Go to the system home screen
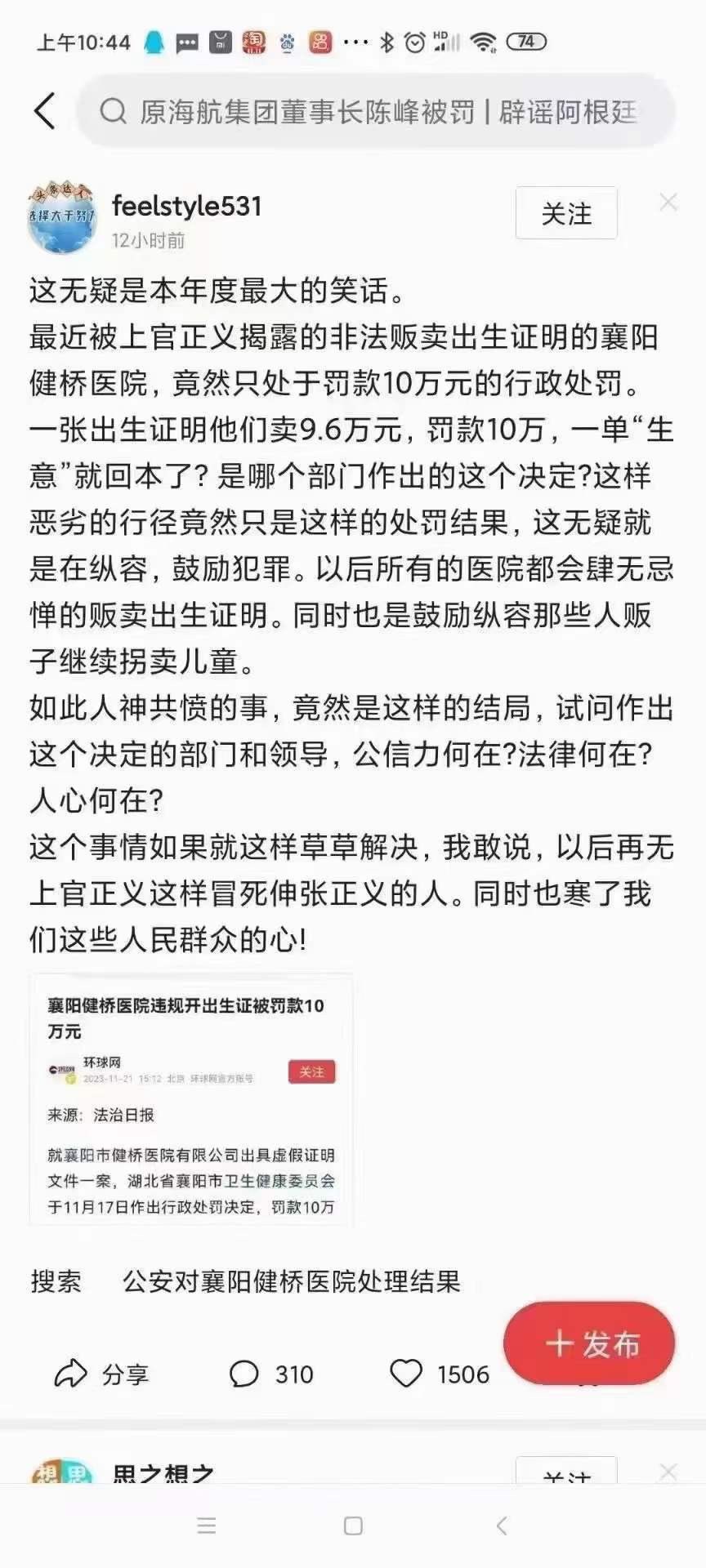 pos(353,1526)
